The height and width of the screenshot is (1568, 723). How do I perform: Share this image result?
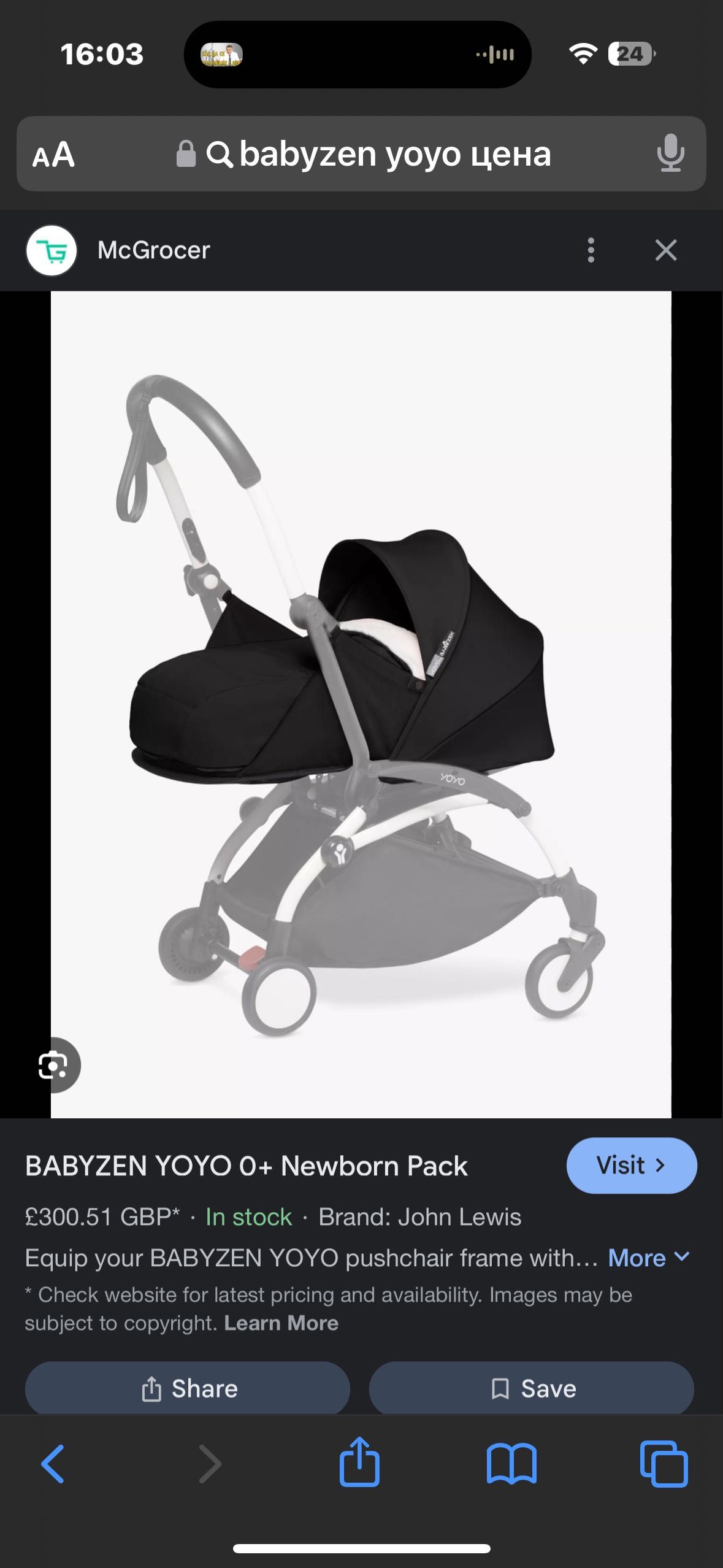coord(188,1389)
